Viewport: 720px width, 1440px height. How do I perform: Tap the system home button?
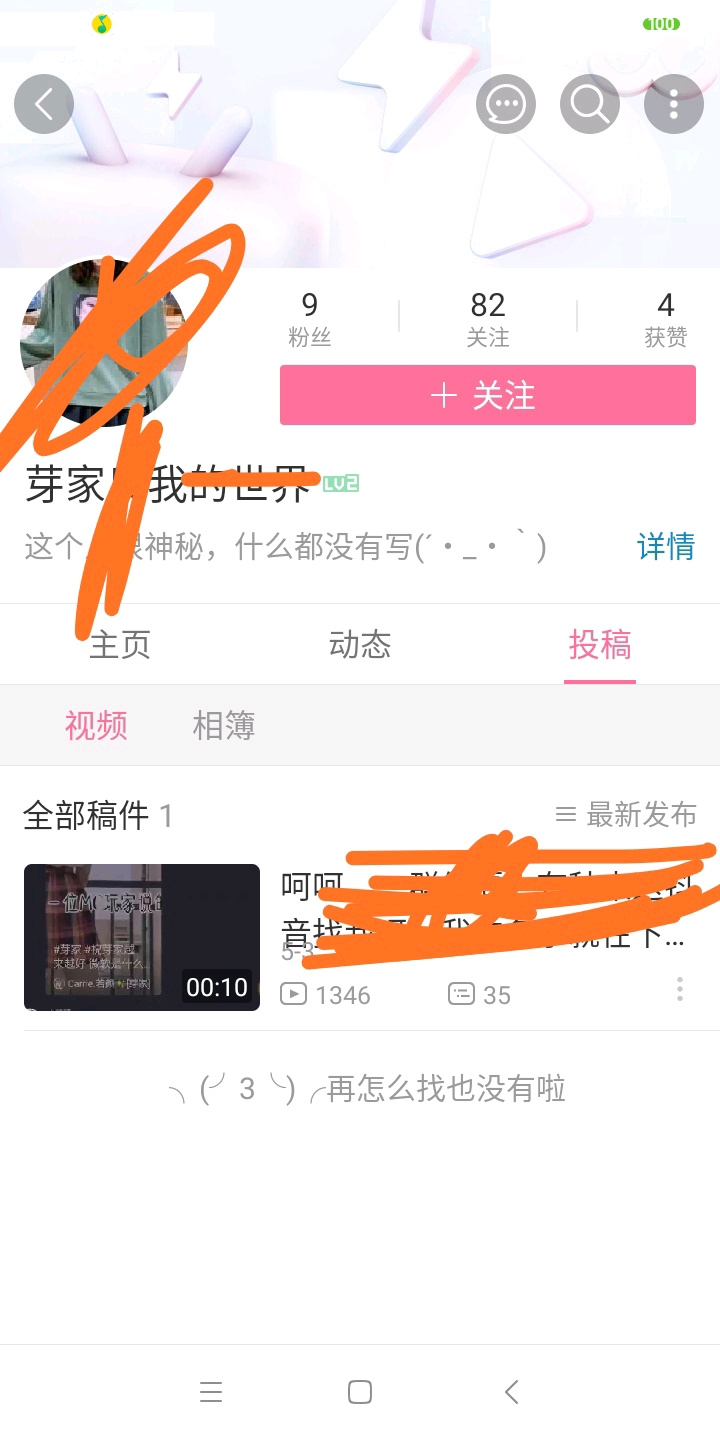360,1392
